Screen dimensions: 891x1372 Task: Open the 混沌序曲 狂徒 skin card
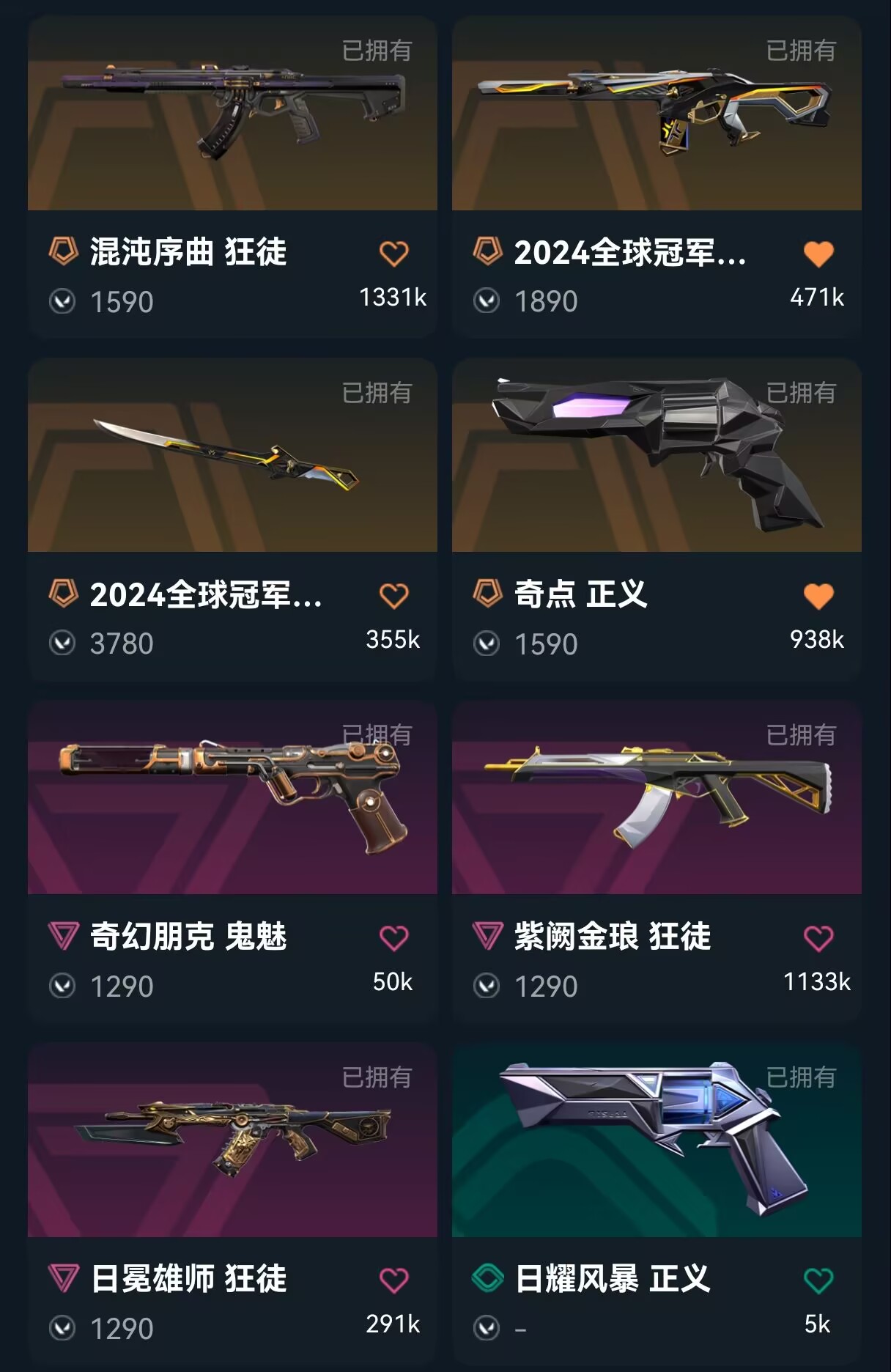232,114
